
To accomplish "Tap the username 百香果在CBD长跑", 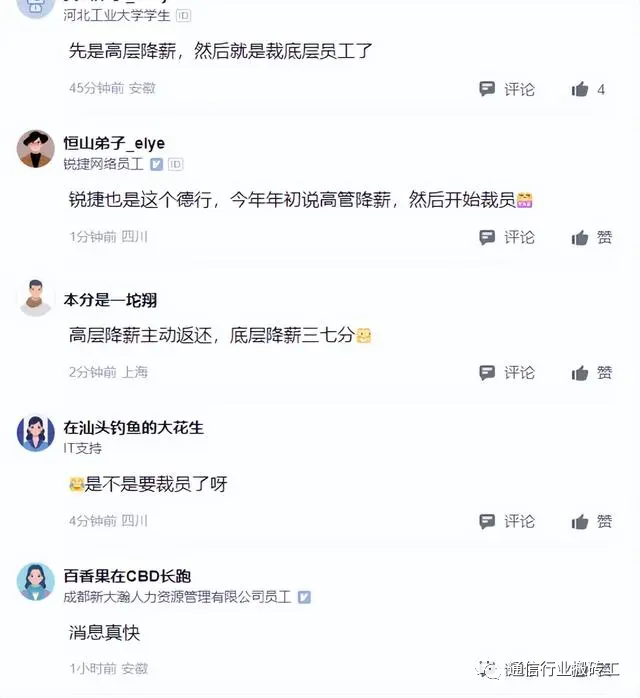I will (x=127, y=576).
